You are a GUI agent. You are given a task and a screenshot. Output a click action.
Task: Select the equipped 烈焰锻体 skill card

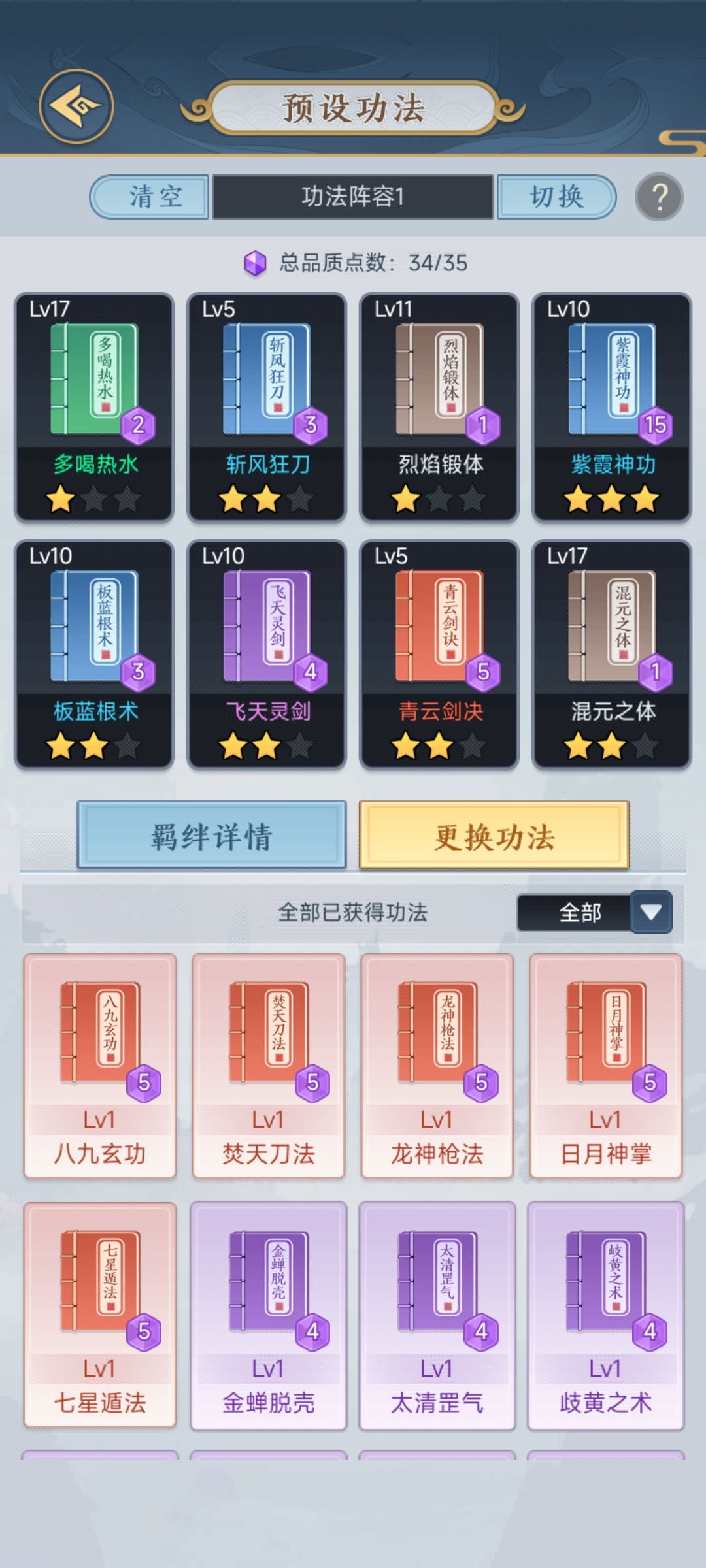(x=439, y=406)
